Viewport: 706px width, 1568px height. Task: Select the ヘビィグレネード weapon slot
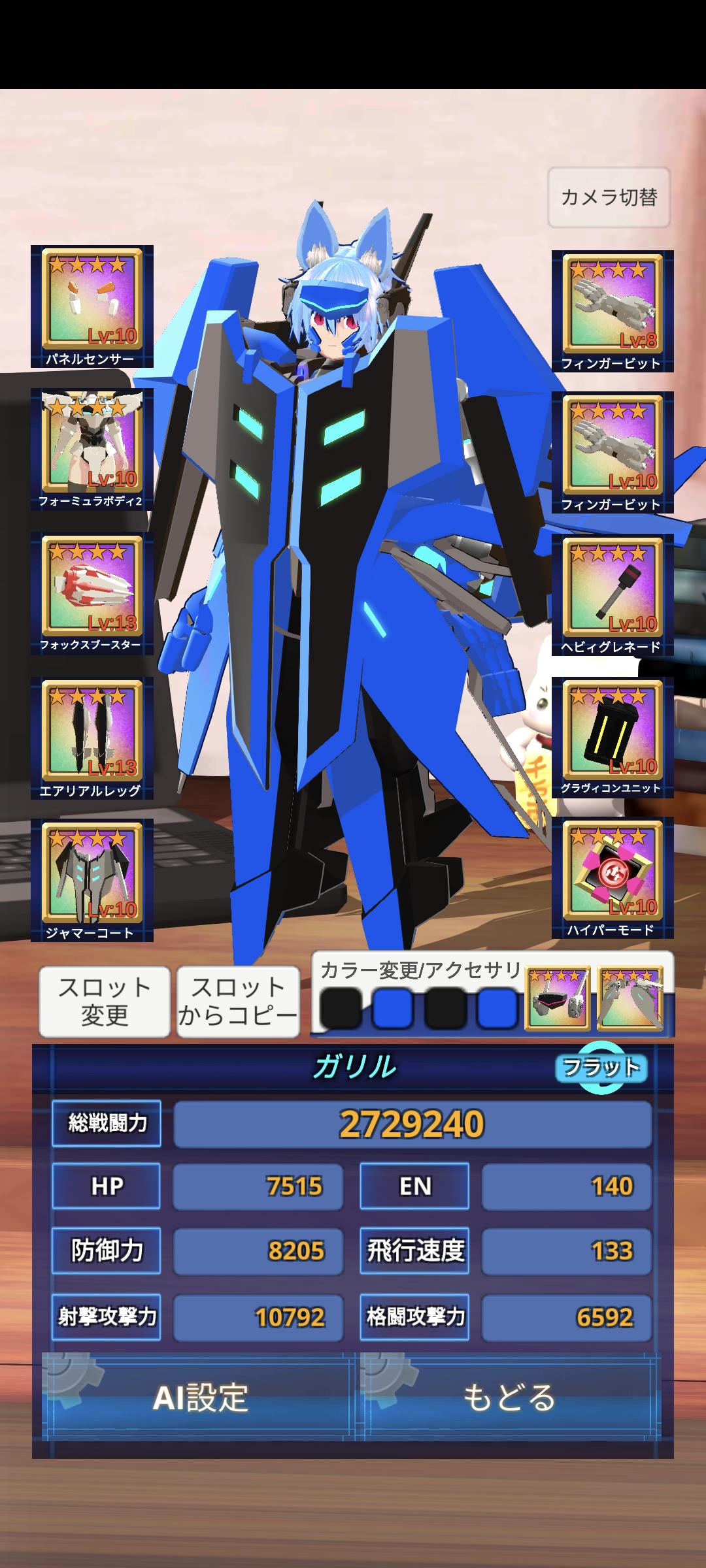coord(613,594)
